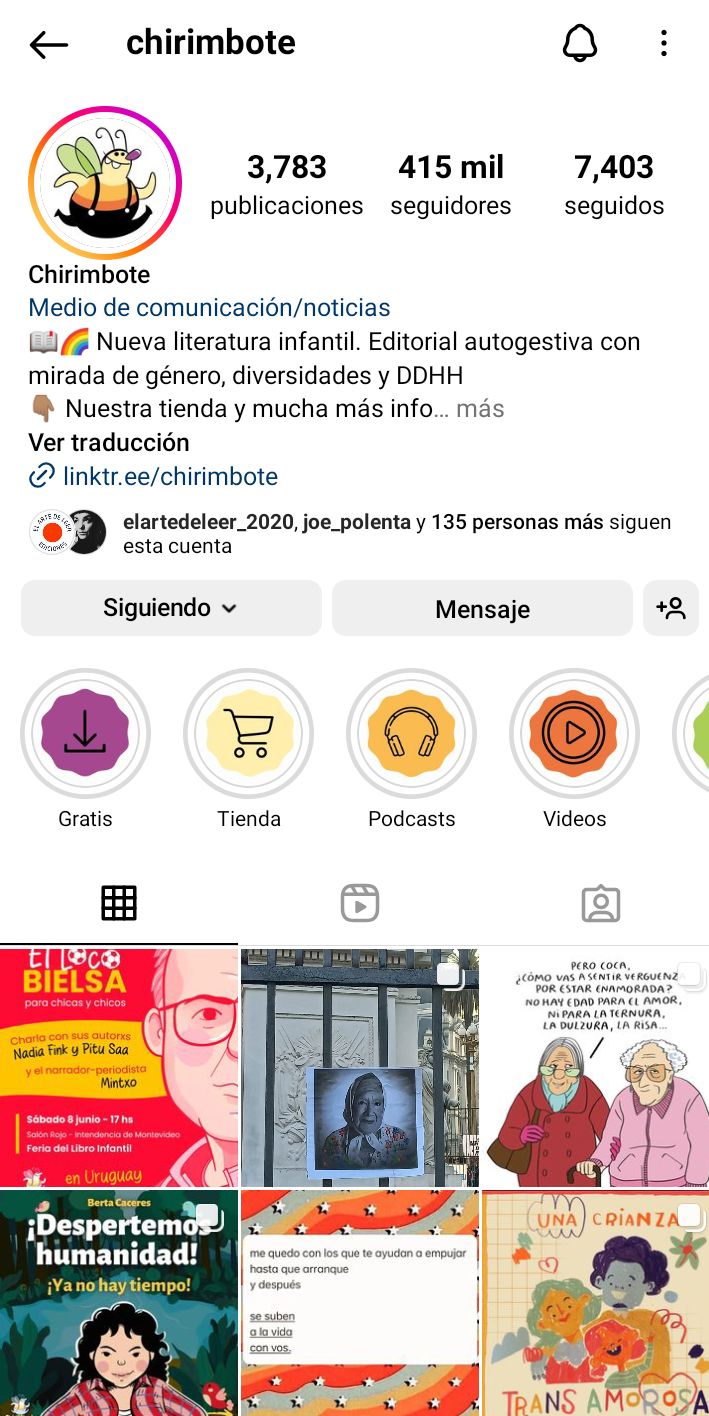709x1416 pixels.
Task: Open the three-dot overflow menu
Action: coord(663,43)
